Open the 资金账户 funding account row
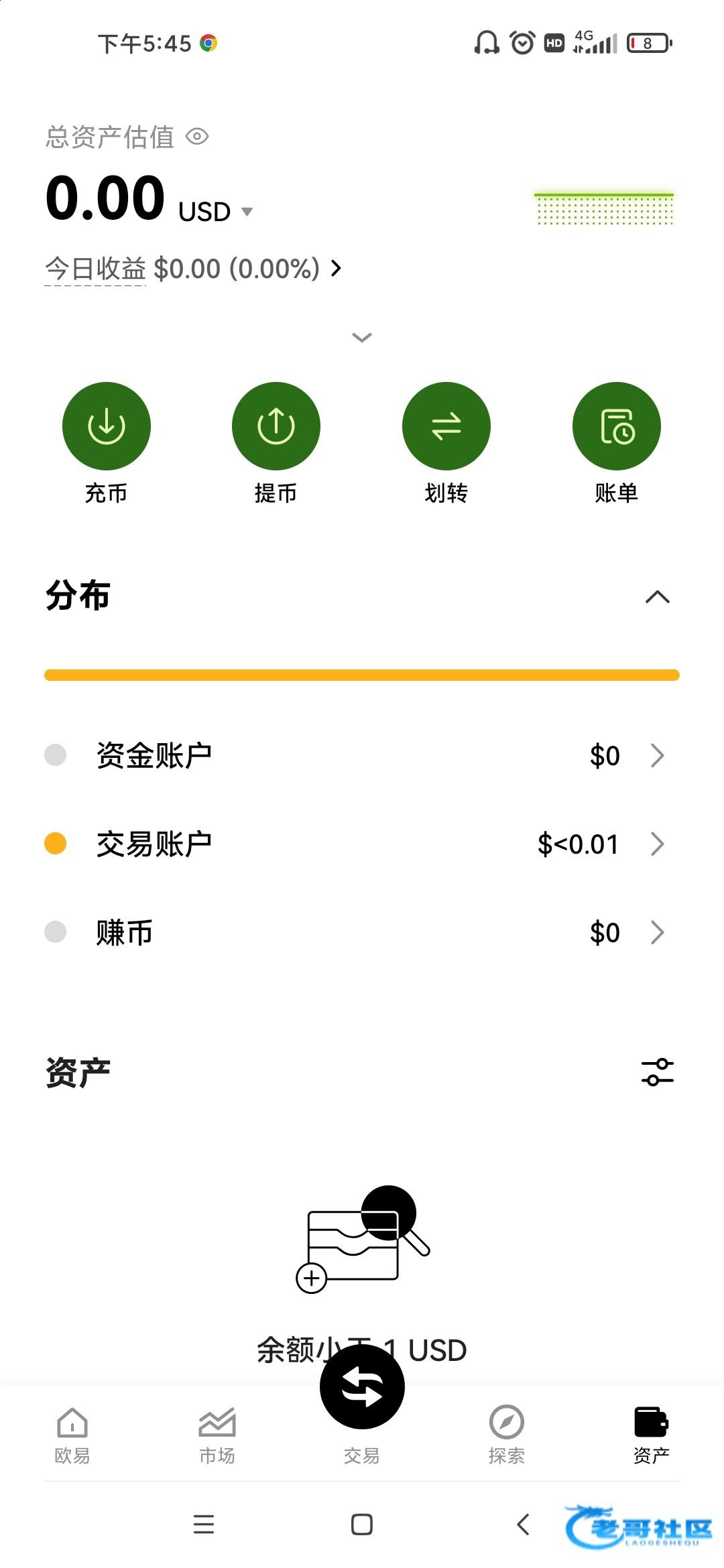This screenshot has width=724, height=1568. click(x=362, y=755)
